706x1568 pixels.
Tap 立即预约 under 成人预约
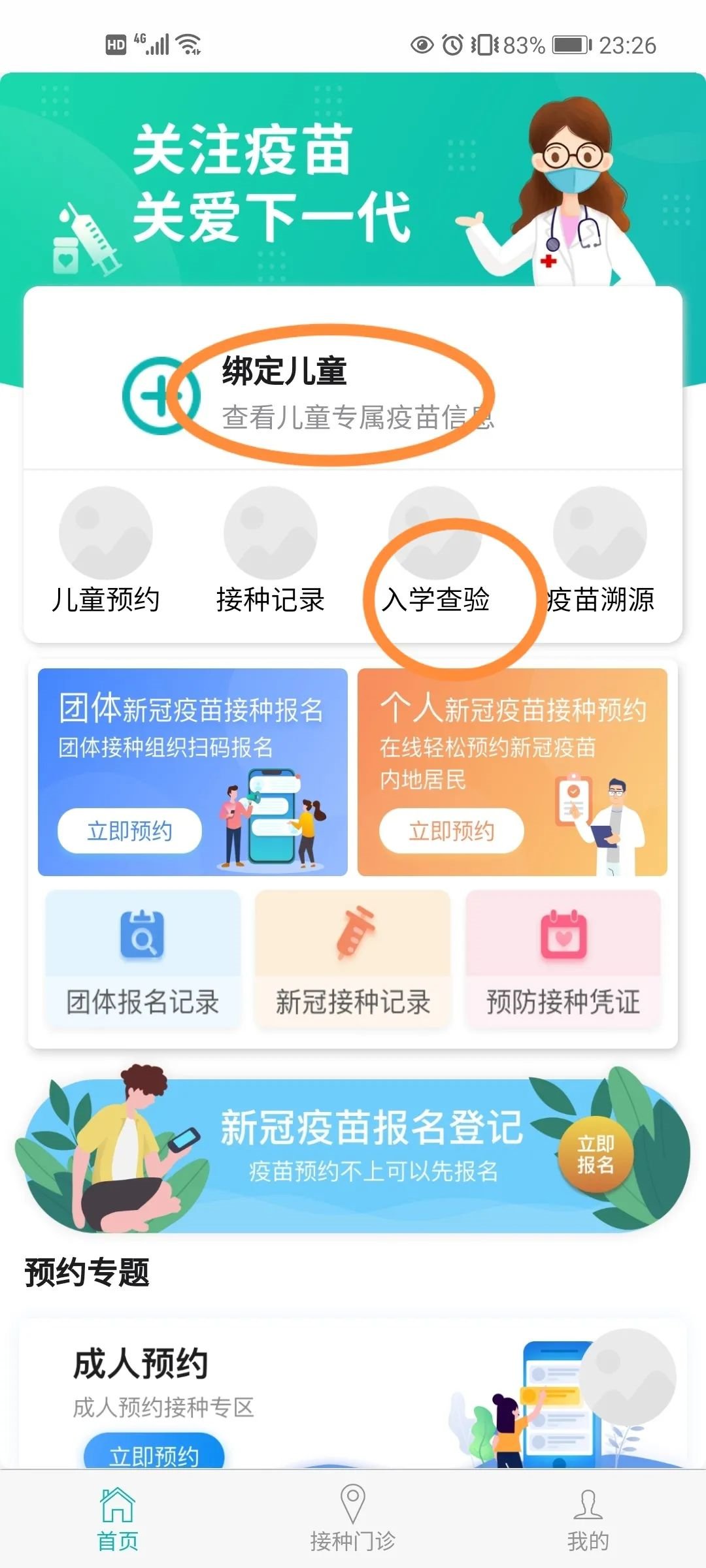(154, 1454)
